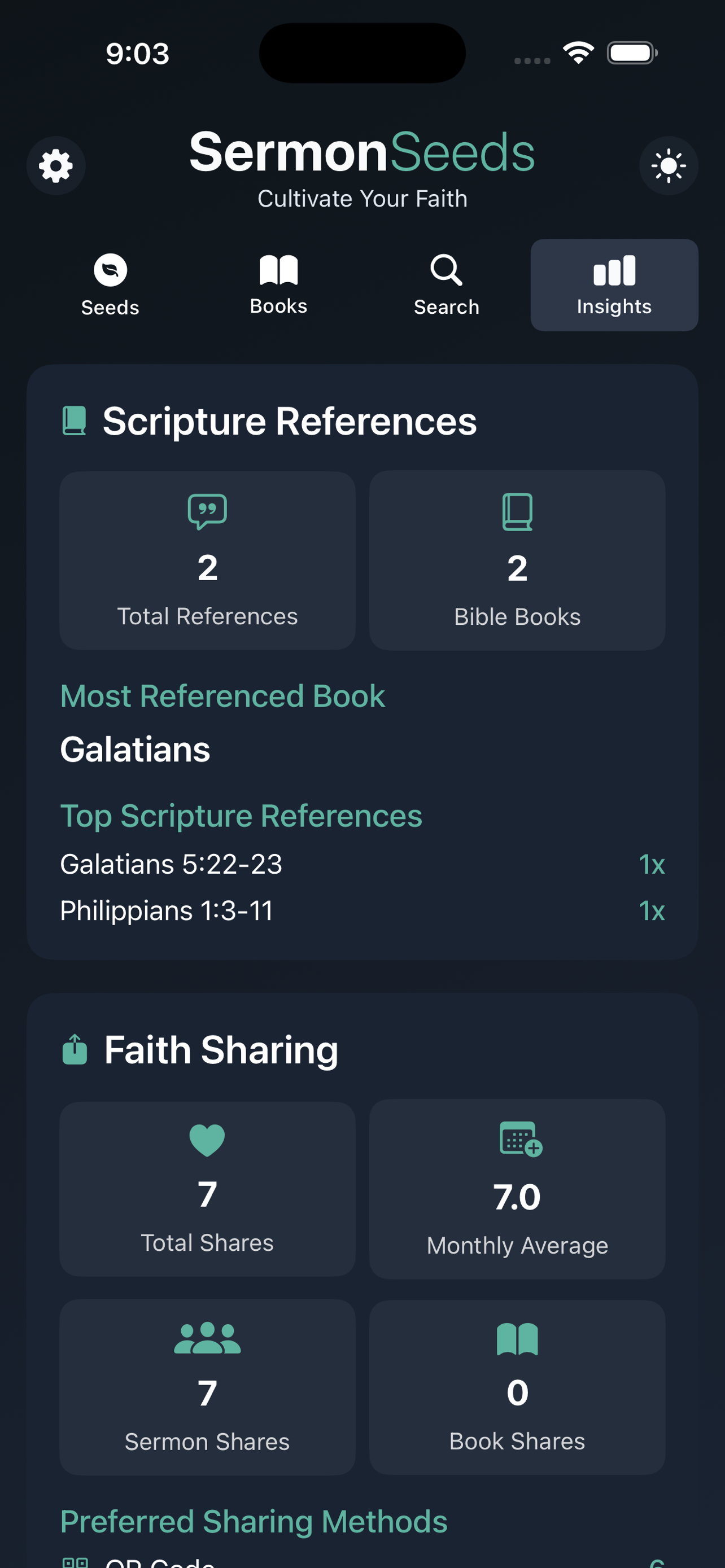The width and height of the screenshot is (725, 1568).
Task: Tap the quote bubble icon above Total References
Action: [207, 512]
